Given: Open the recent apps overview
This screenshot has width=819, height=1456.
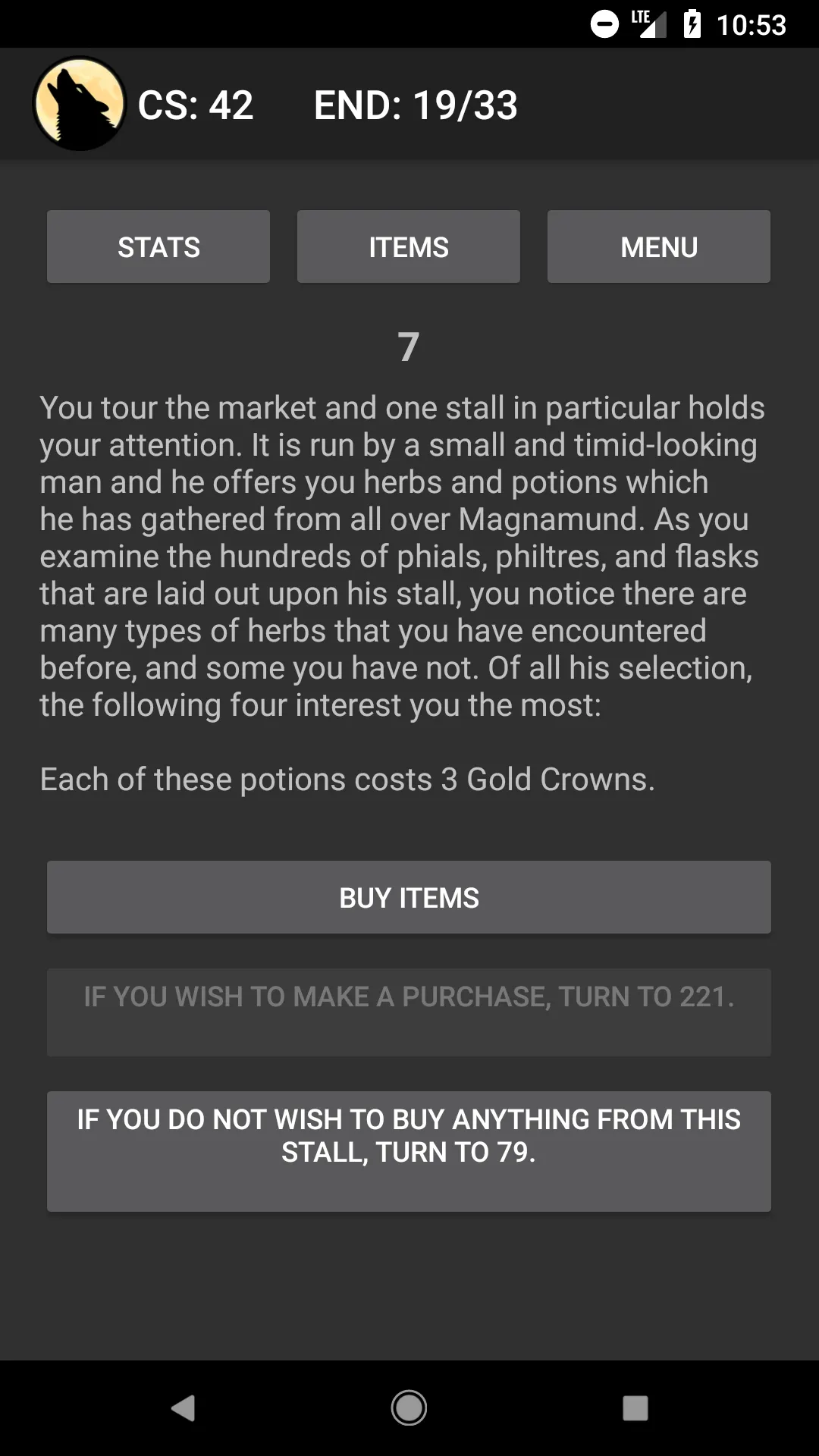Looking at the screenshot, I should tap(635, 1408).
